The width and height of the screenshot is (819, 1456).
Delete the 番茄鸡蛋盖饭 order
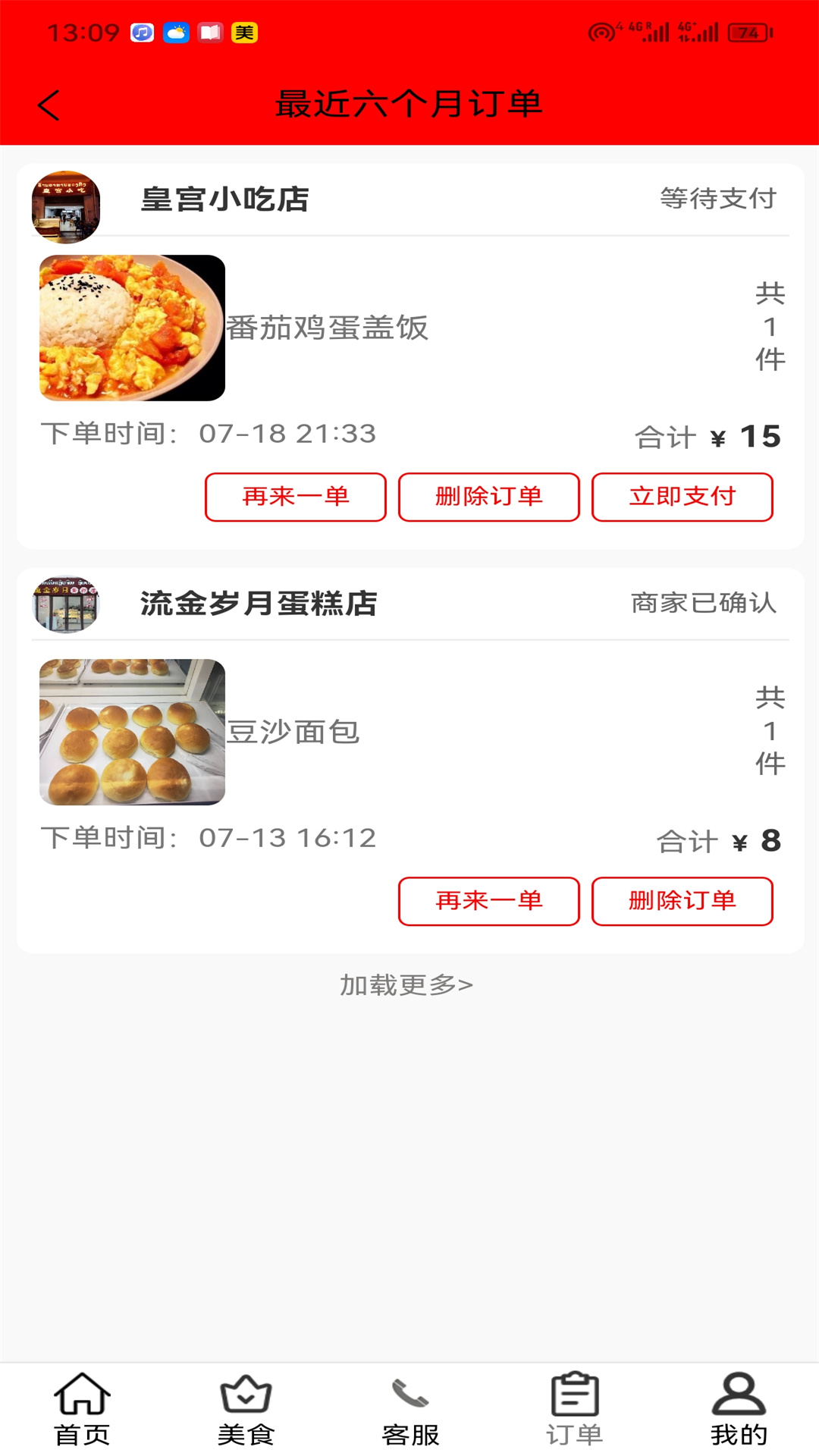(x=488, y=497)
